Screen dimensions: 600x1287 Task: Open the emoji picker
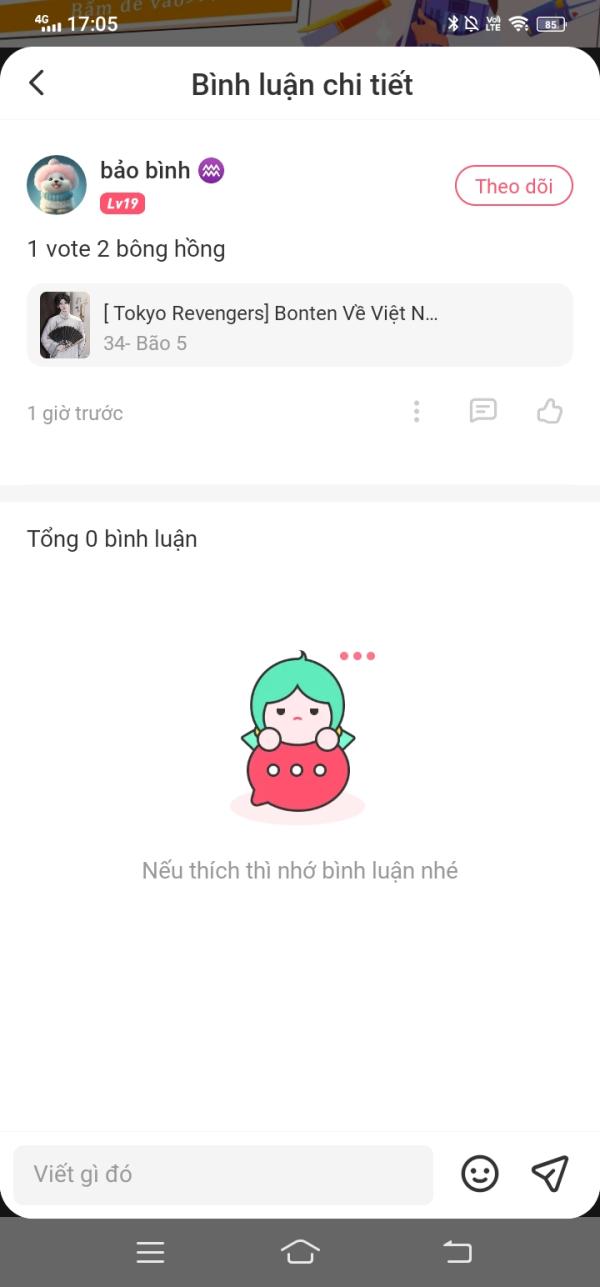pyautogui.click(x=480, y=1174)
